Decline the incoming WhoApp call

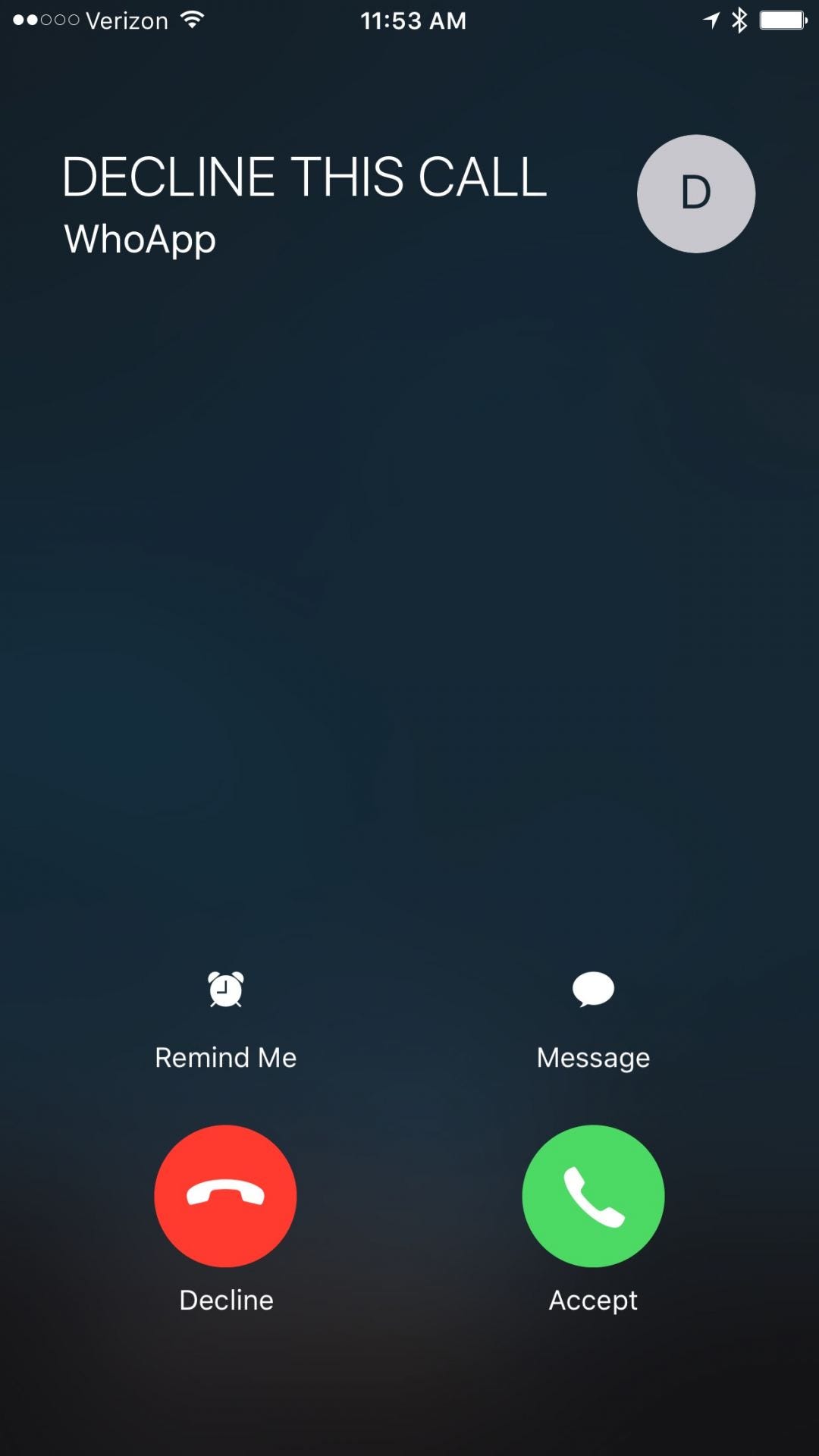pos(225,1195)
